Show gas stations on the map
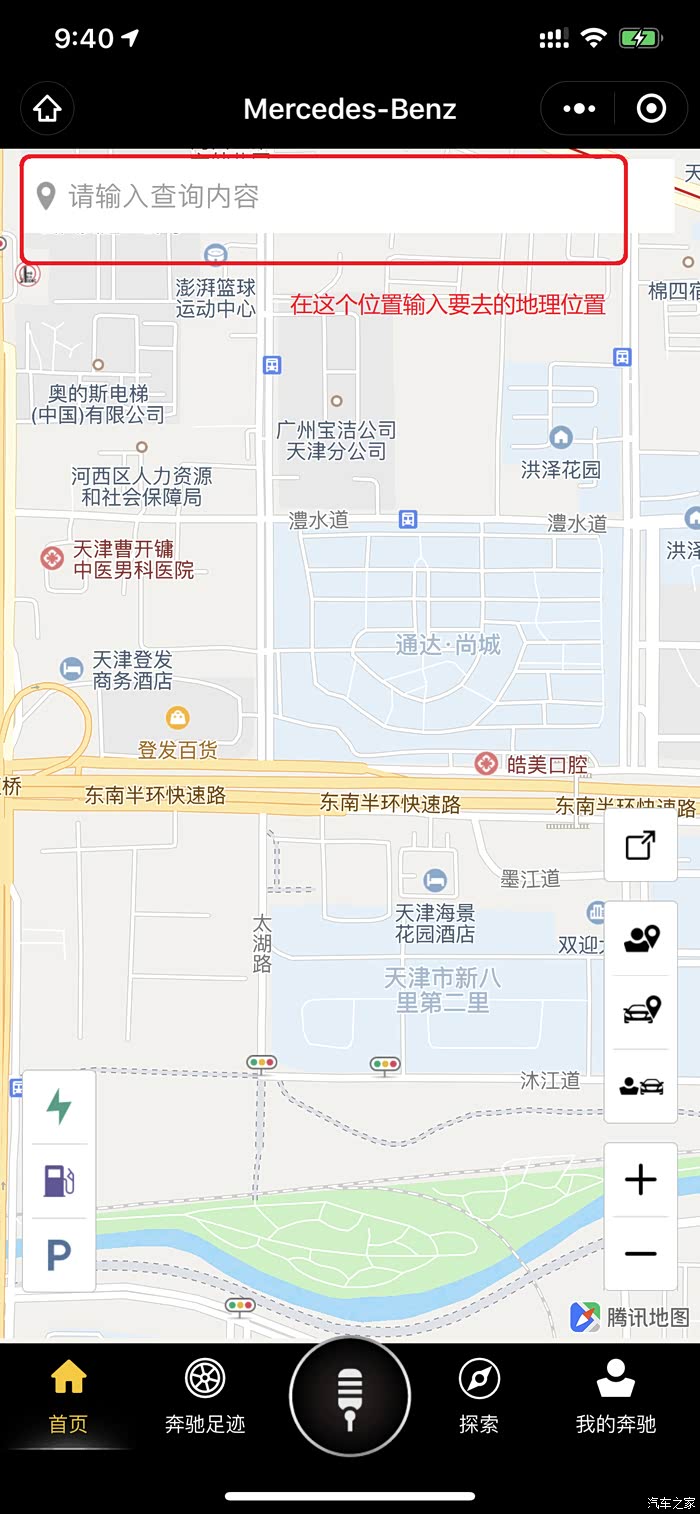700x1514 pixels. (x=59, y=1180)
